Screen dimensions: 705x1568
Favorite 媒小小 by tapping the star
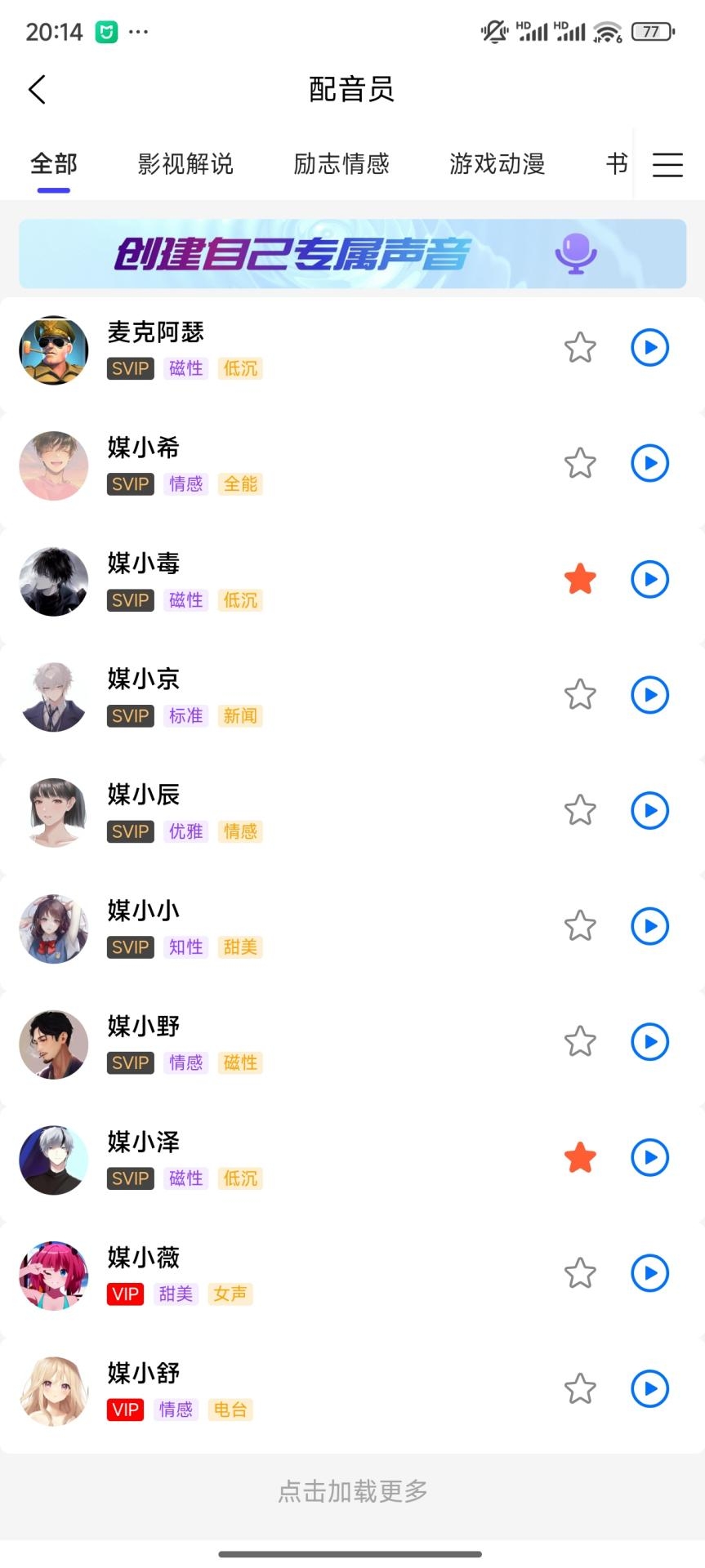click(x=579, y=926)
